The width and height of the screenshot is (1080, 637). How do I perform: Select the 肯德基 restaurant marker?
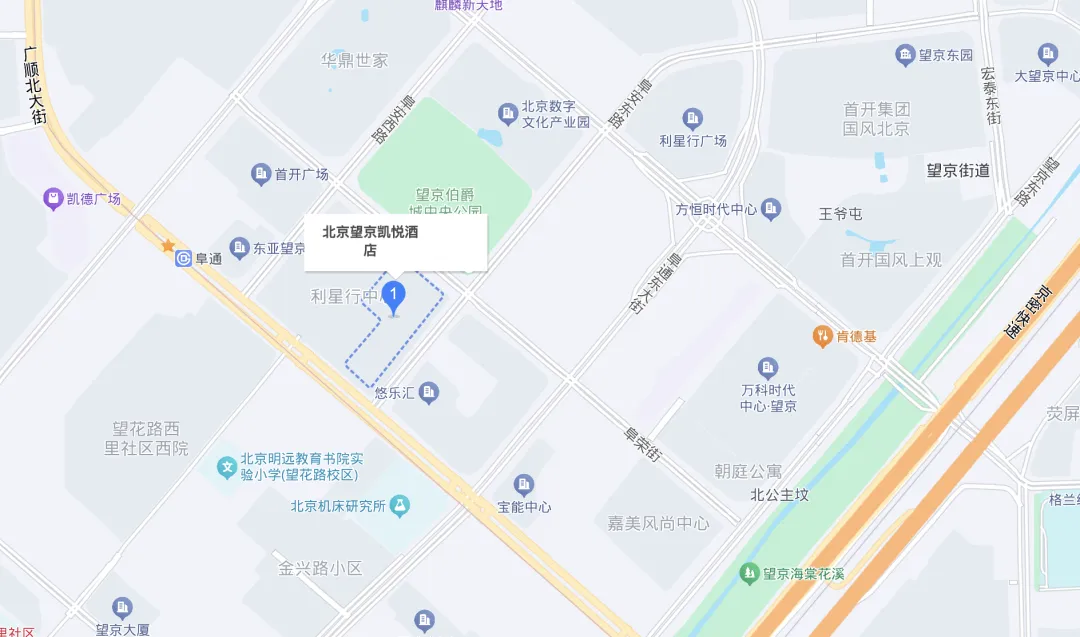(823, 336)
